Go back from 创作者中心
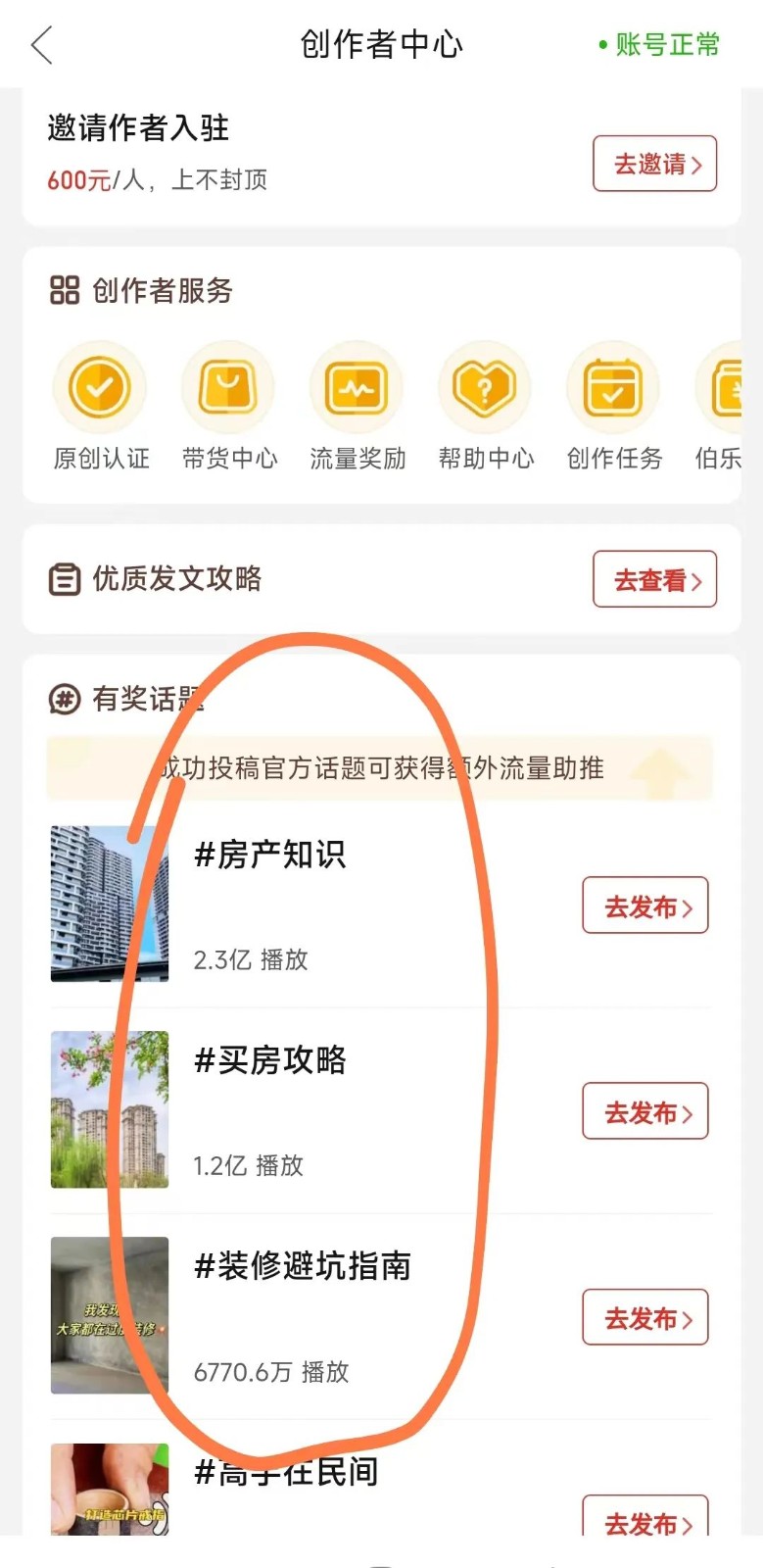 coord(41,45)
